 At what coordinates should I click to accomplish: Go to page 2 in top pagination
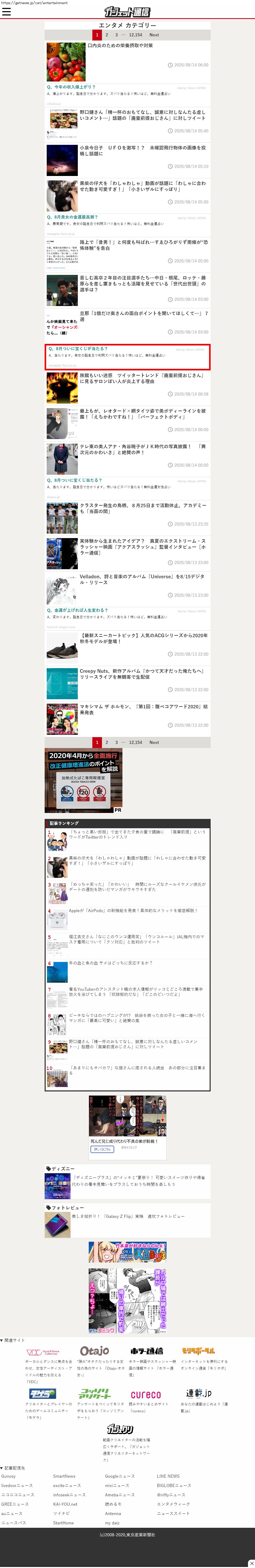pyautogui.click(x=107, y=35)
